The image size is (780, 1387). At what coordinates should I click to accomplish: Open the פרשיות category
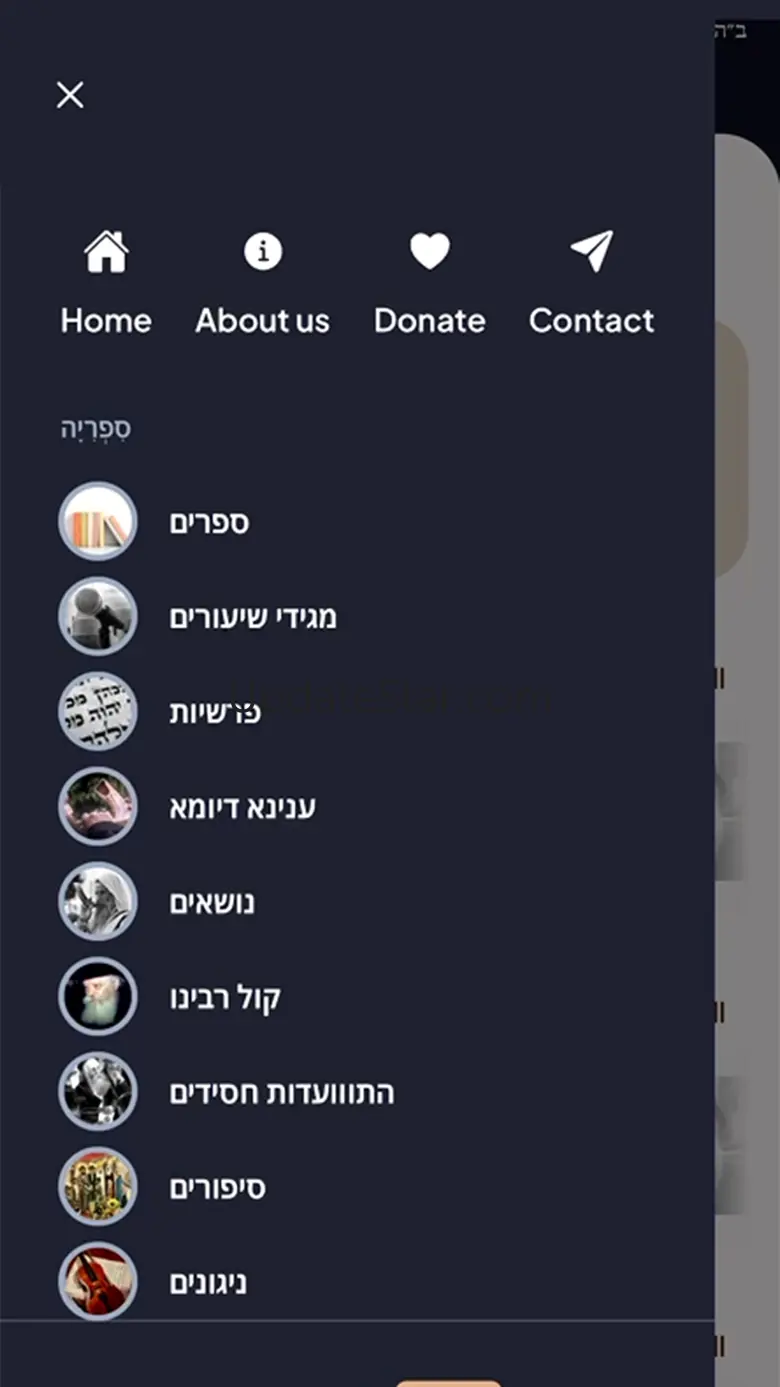[x=357, y=712]
